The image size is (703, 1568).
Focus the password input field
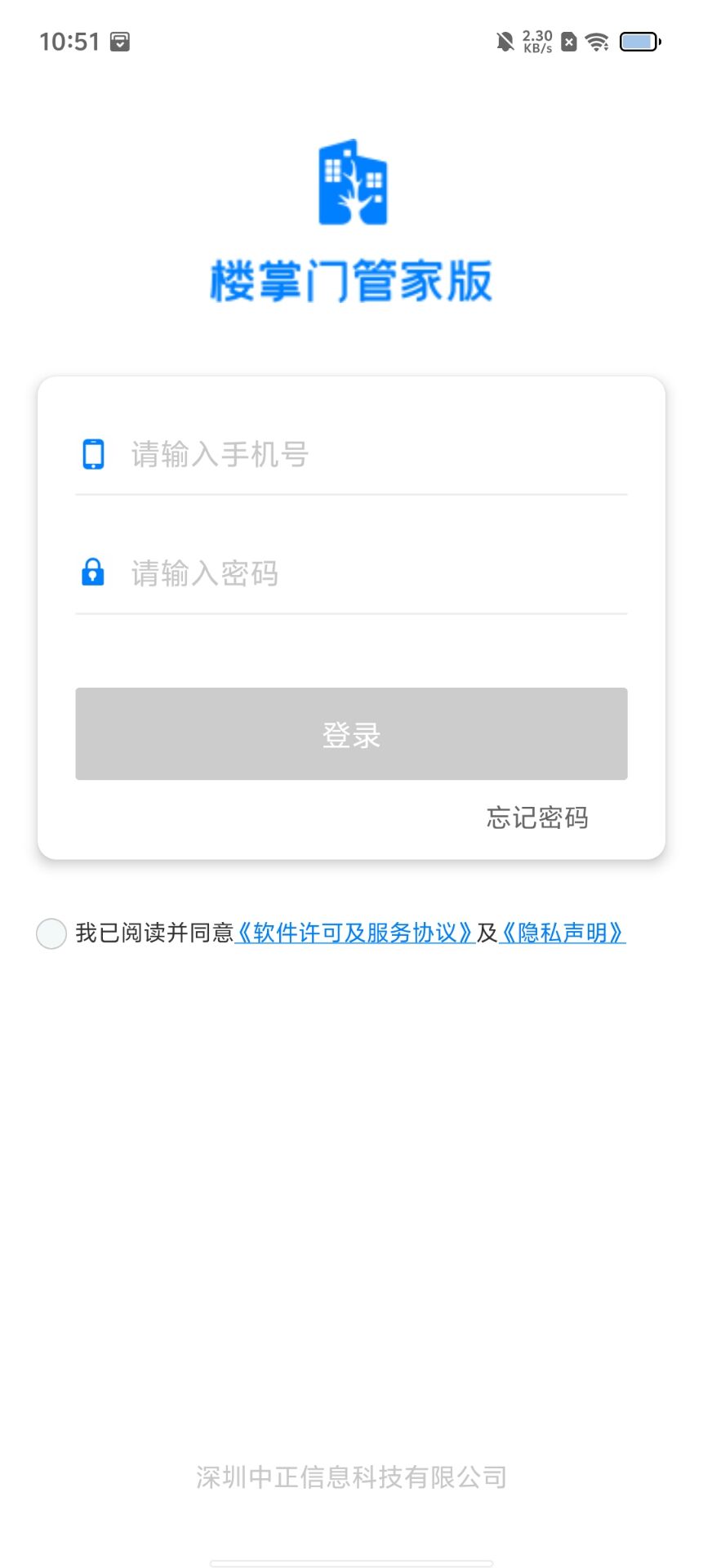pos(376,573)
